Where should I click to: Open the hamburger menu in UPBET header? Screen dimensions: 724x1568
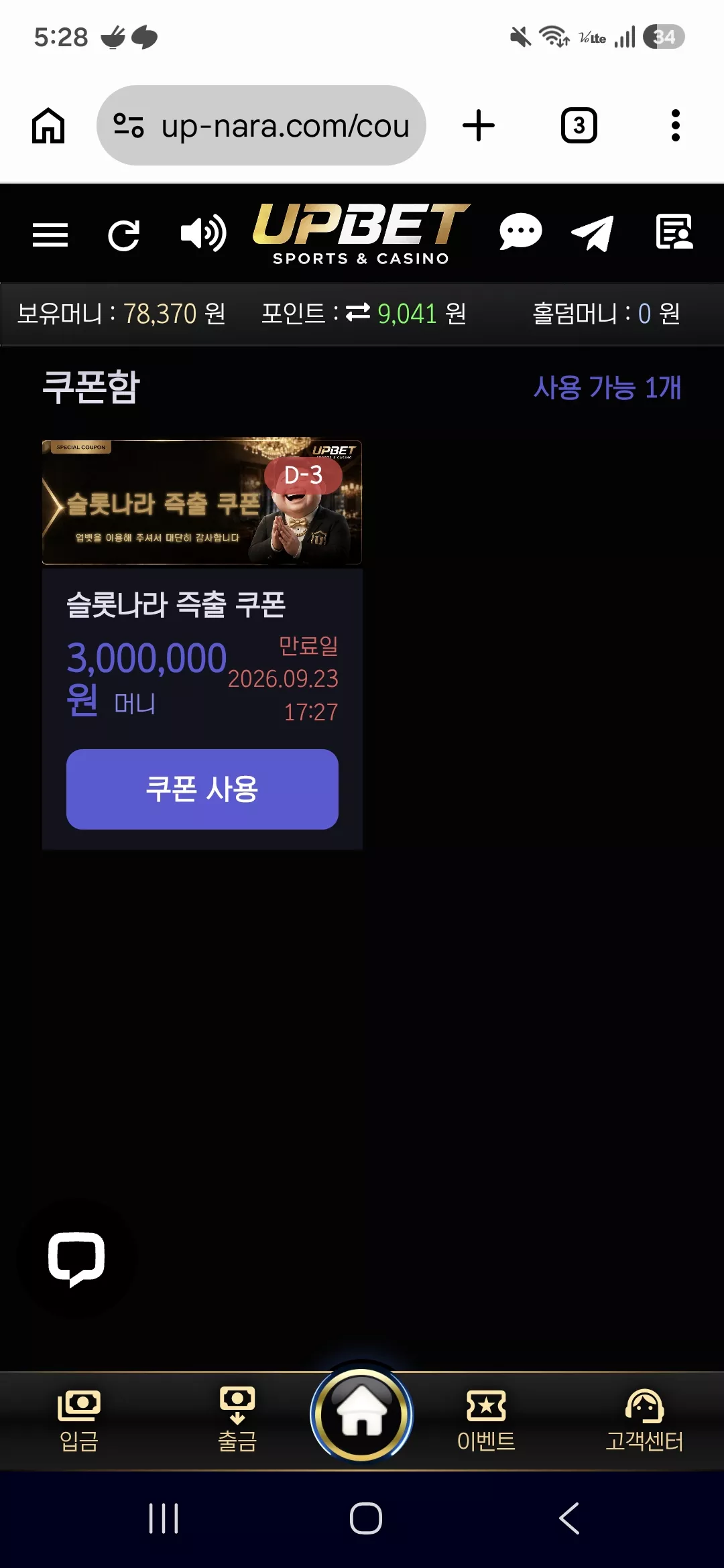50,235
